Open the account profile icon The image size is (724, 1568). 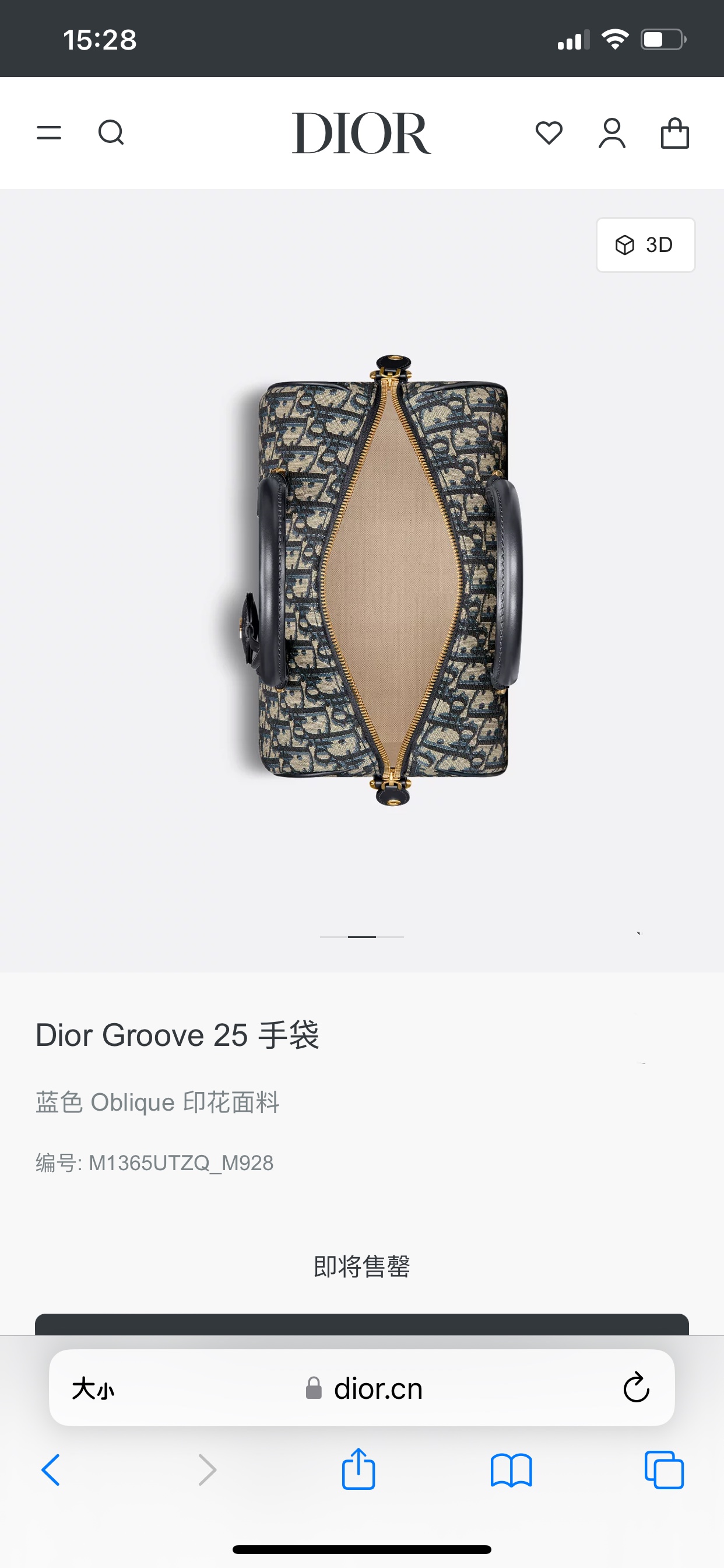(x=612, y=134)
